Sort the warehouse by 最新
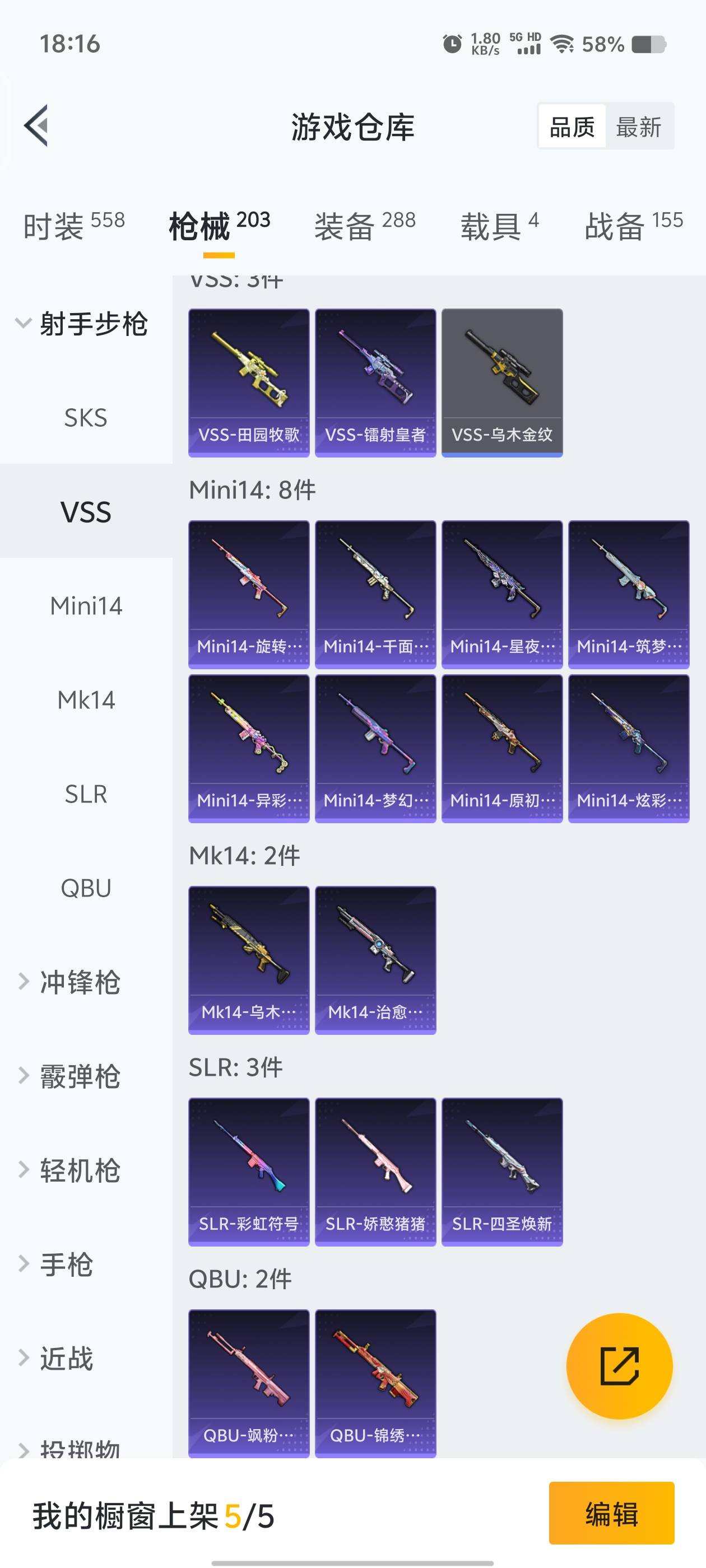The height and width of the screenshot is (1568, 706). tap(638, 127)
